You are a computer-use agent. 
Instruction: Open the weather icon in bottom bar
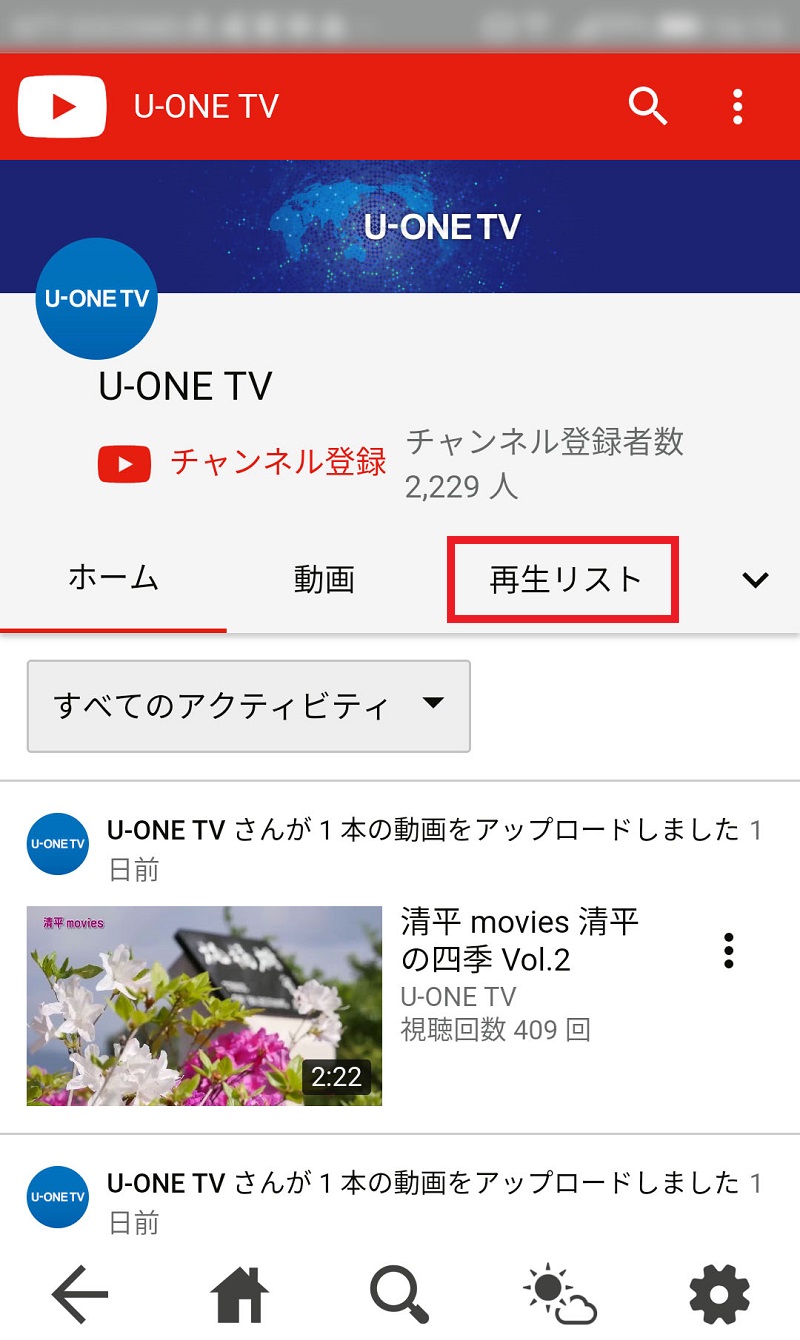tap(560, 1294)
